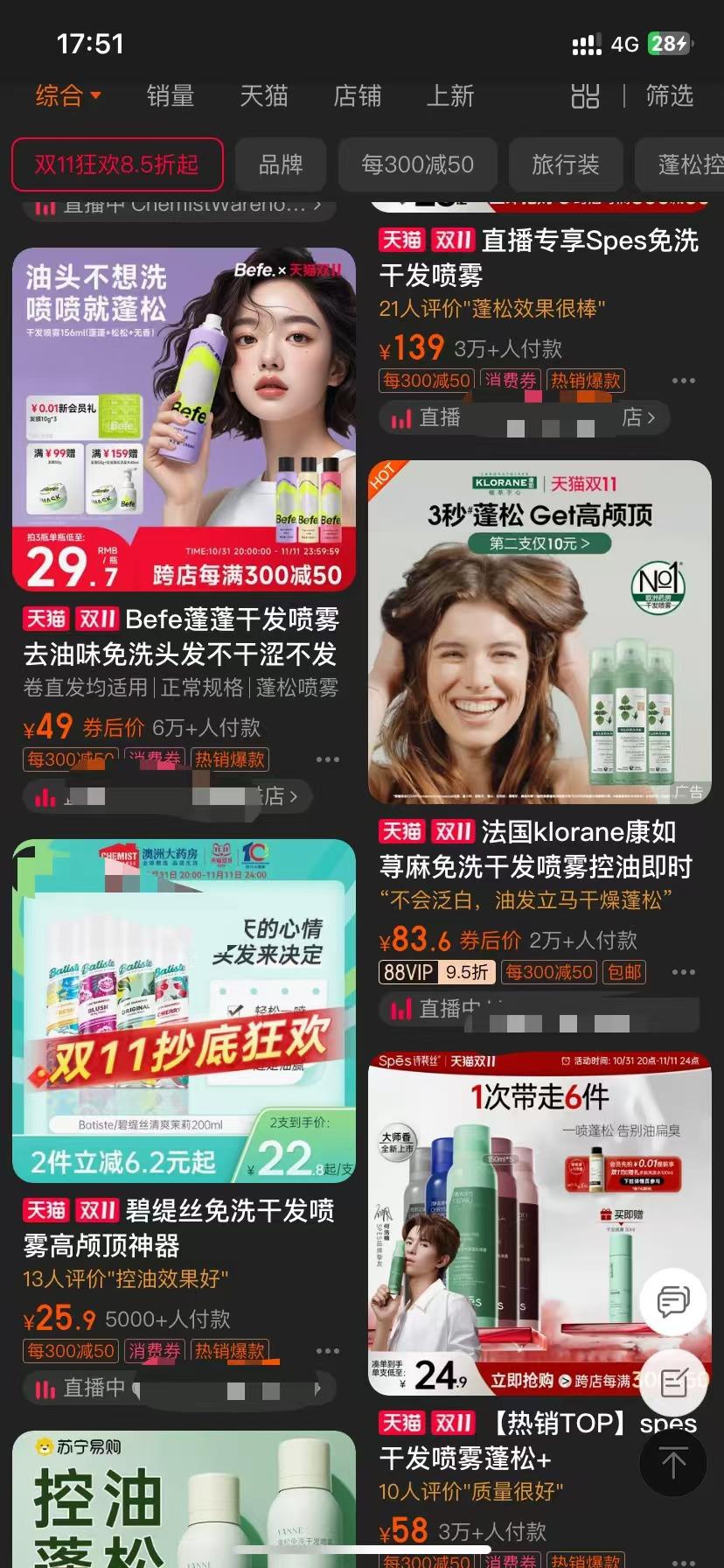Screen dimensions: 724x1568
Task: Switch to the 上新 tab
Action: point(449,95)
